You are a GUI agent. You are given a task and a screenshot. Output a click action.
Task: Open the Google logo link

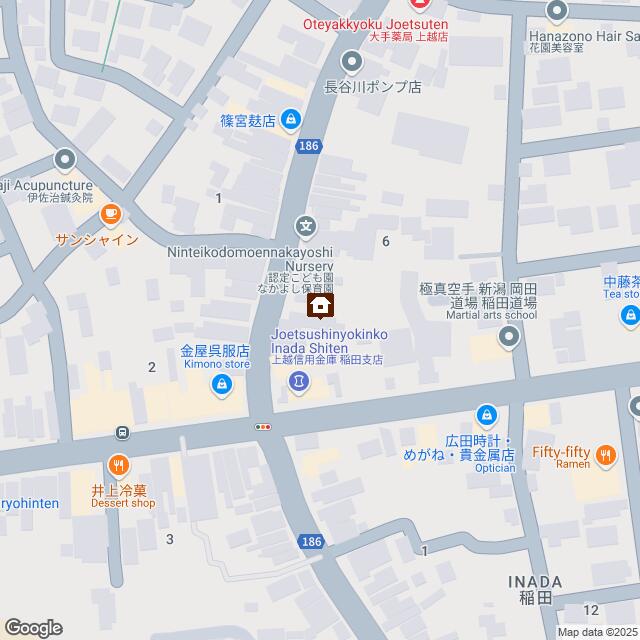tap(32, 627)
